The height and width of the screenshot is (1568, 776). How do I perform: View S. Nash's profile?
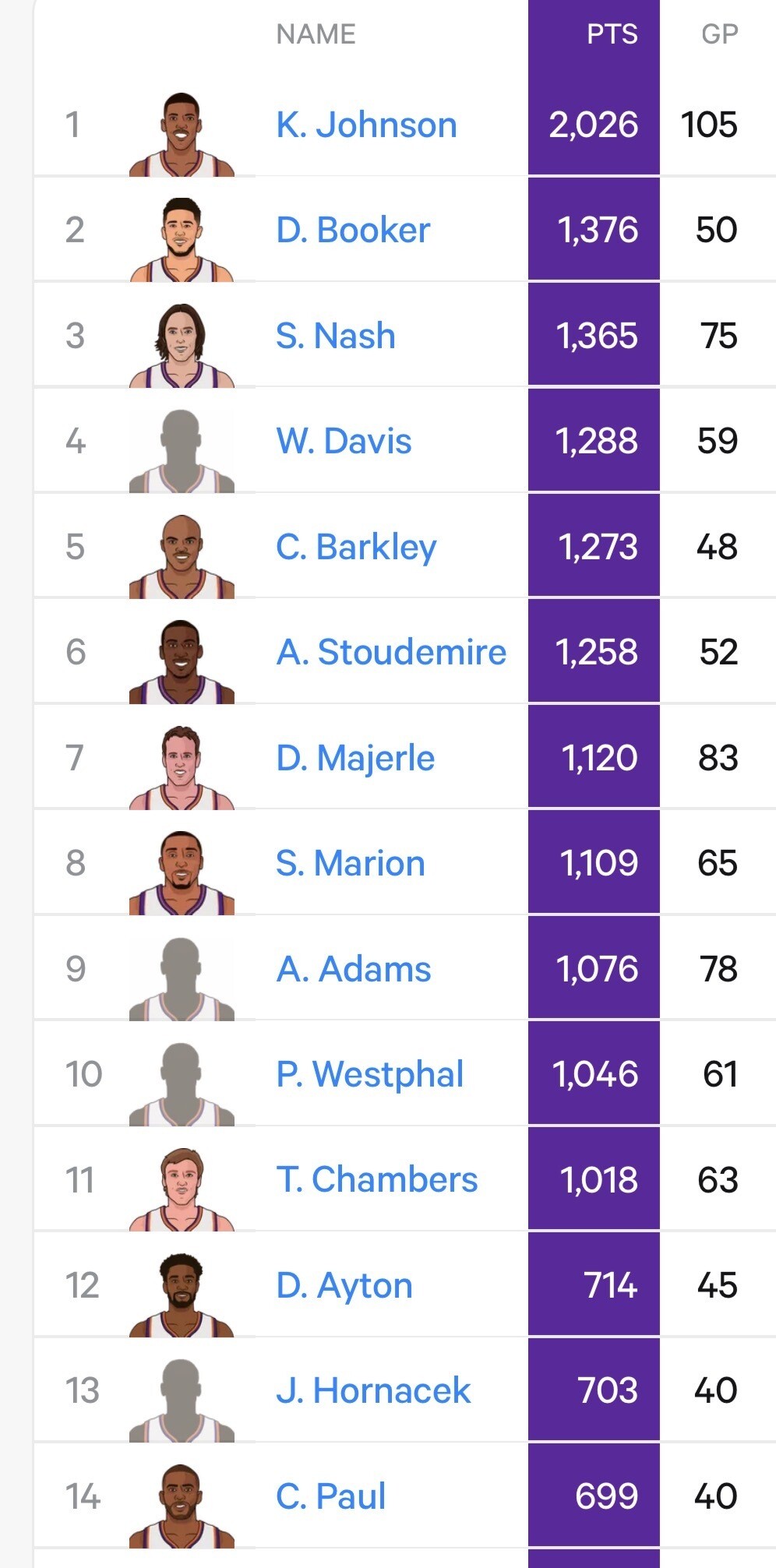[336, 336]
